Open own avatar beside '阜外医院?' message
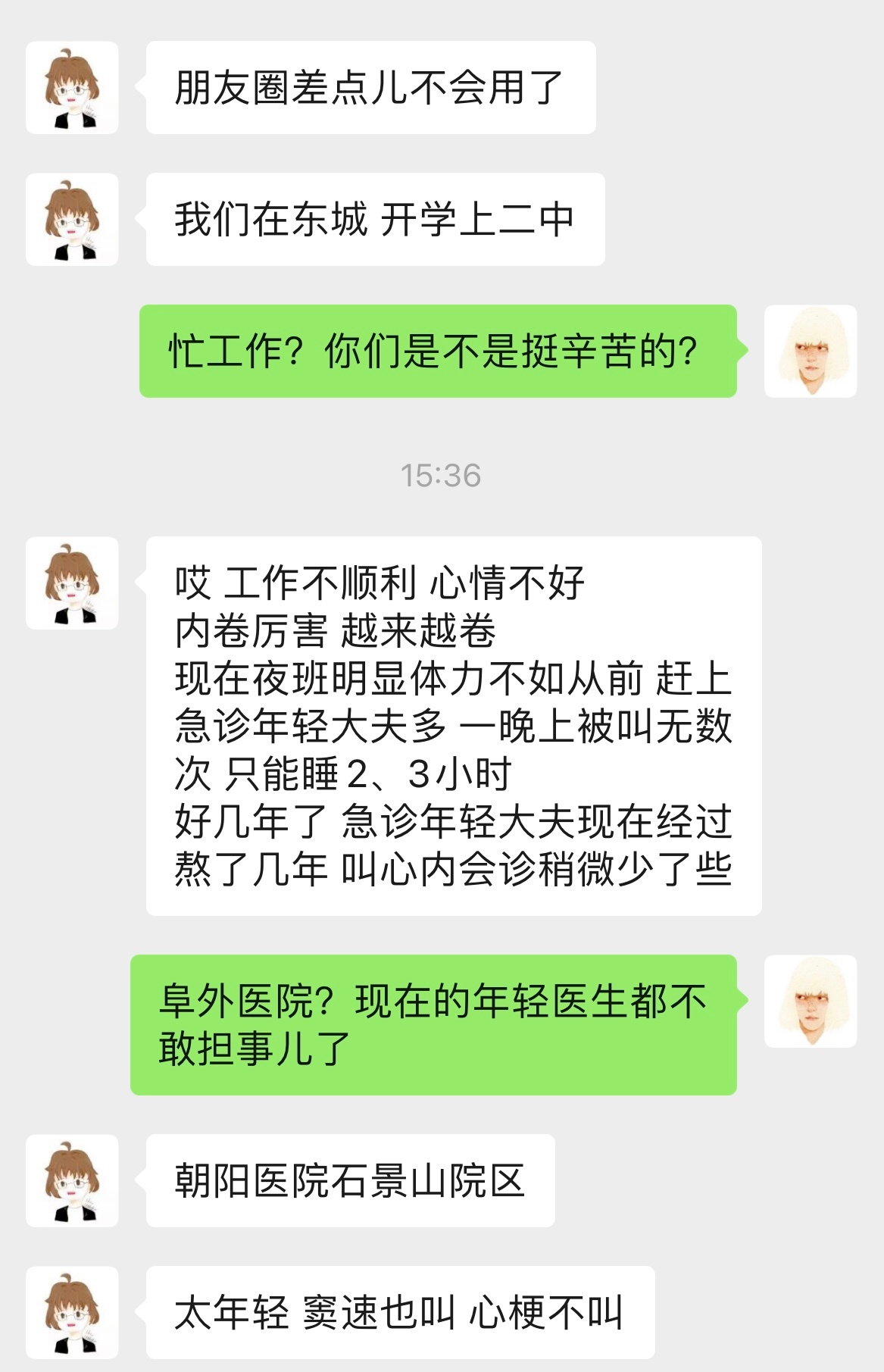The height and width of the screenshot is (1372, 884). (811, 1002)
